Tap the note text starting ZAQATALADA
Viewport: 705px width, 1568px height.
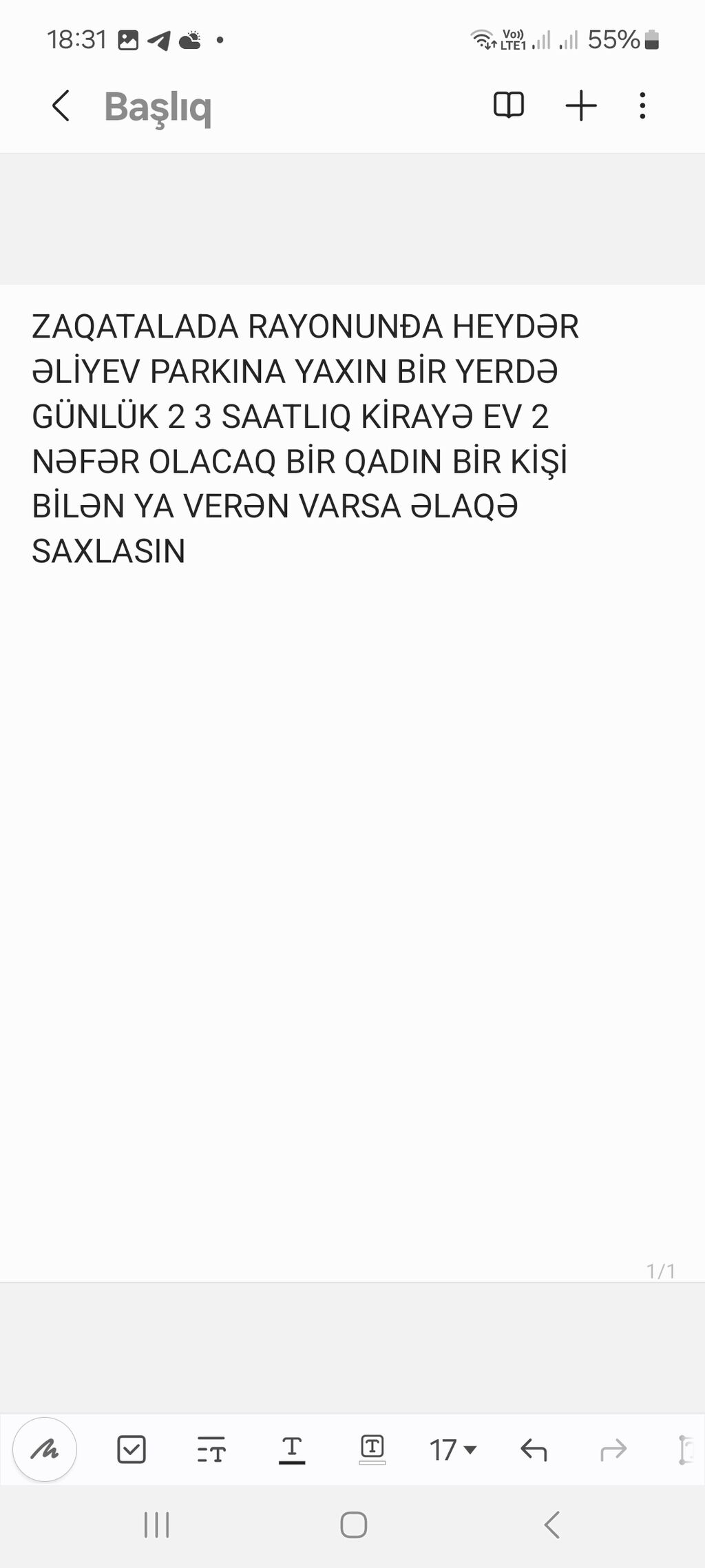pos(305,438)
